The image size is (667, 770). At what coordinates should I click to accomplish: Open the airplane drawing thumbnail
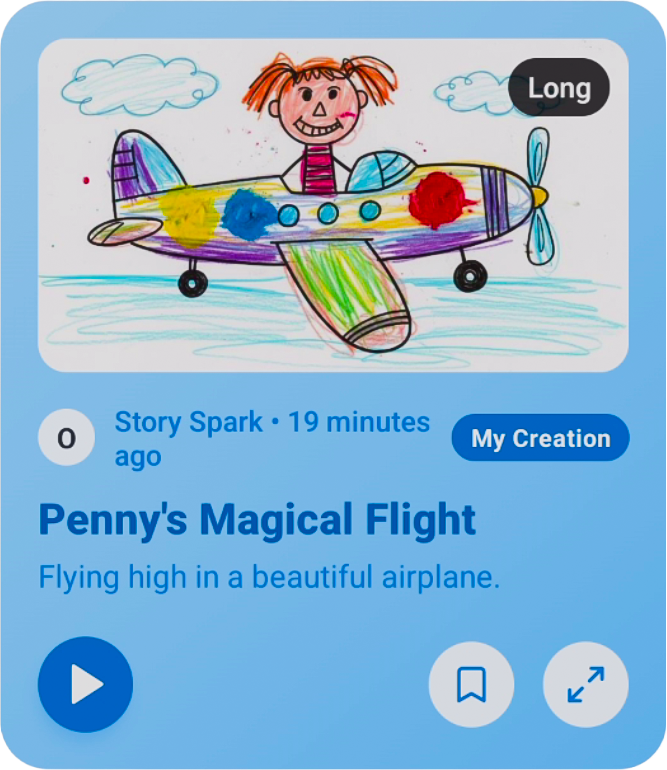[333, 205]
